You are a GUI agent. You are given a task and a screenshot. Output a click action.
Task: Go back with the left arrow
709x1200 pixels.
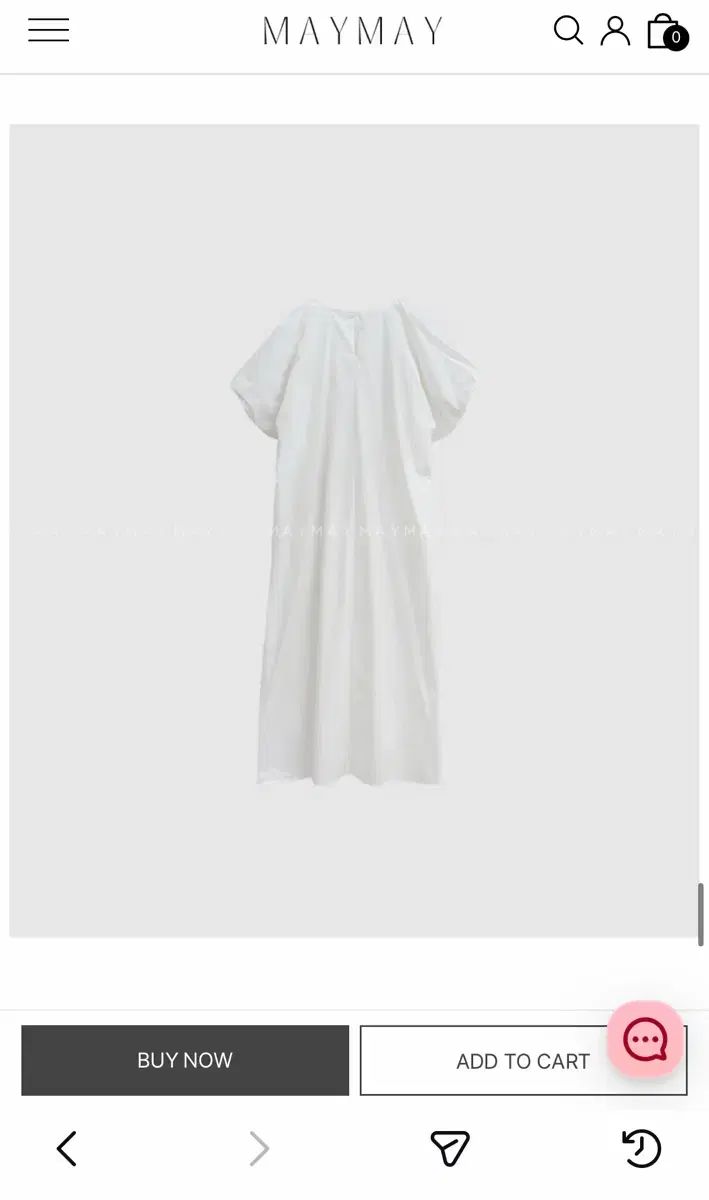pyautogui.click(x=67, y=1148)
